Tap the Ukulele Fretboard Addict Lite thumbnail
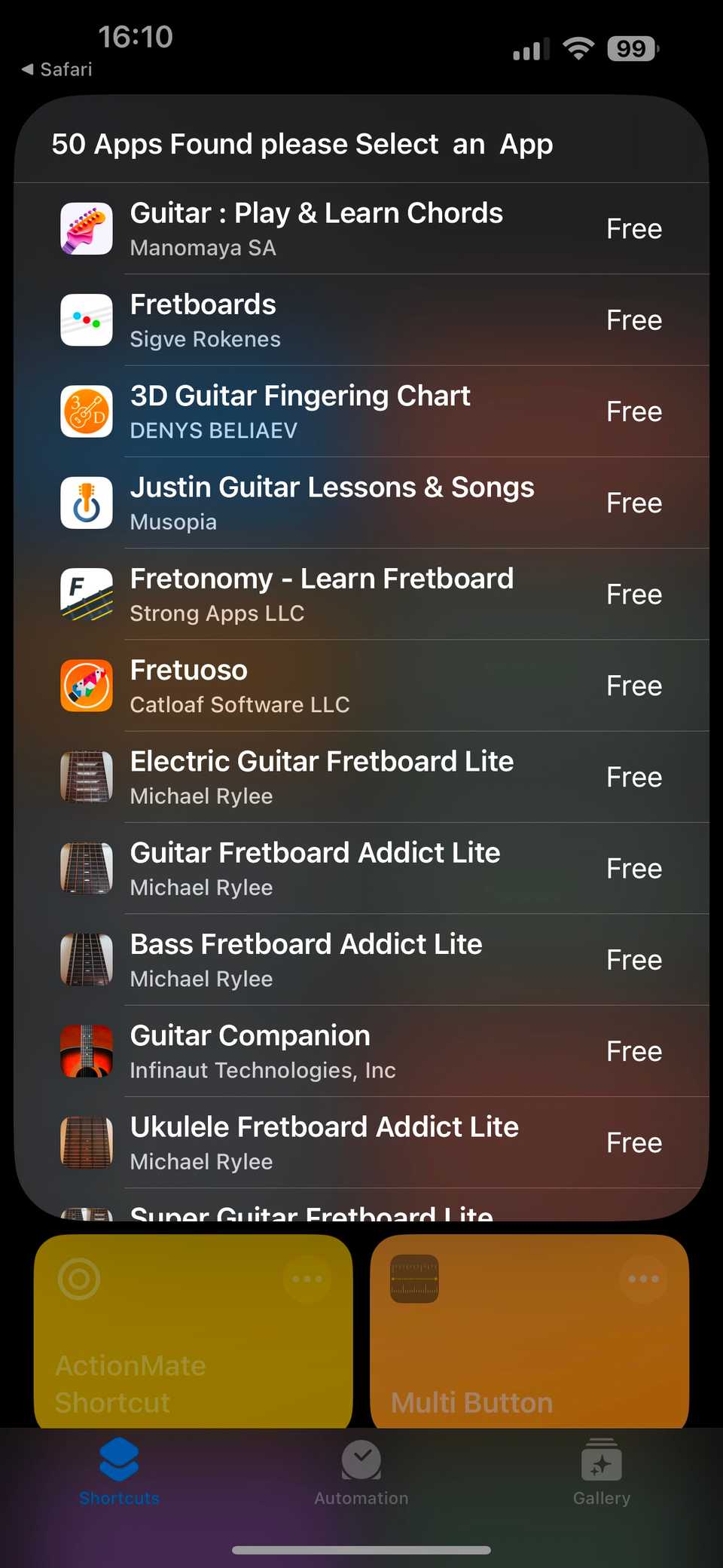The width and height of the screenshot is (723, 1568). click(x=86, y=1142)
